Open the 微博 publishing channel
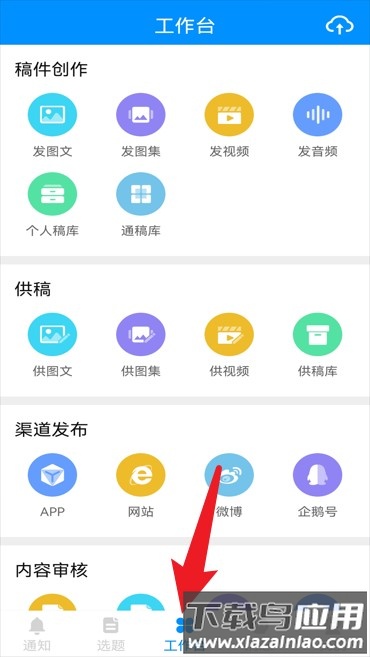The width and height of the screenshot is (370, 657). coord(229,485)
